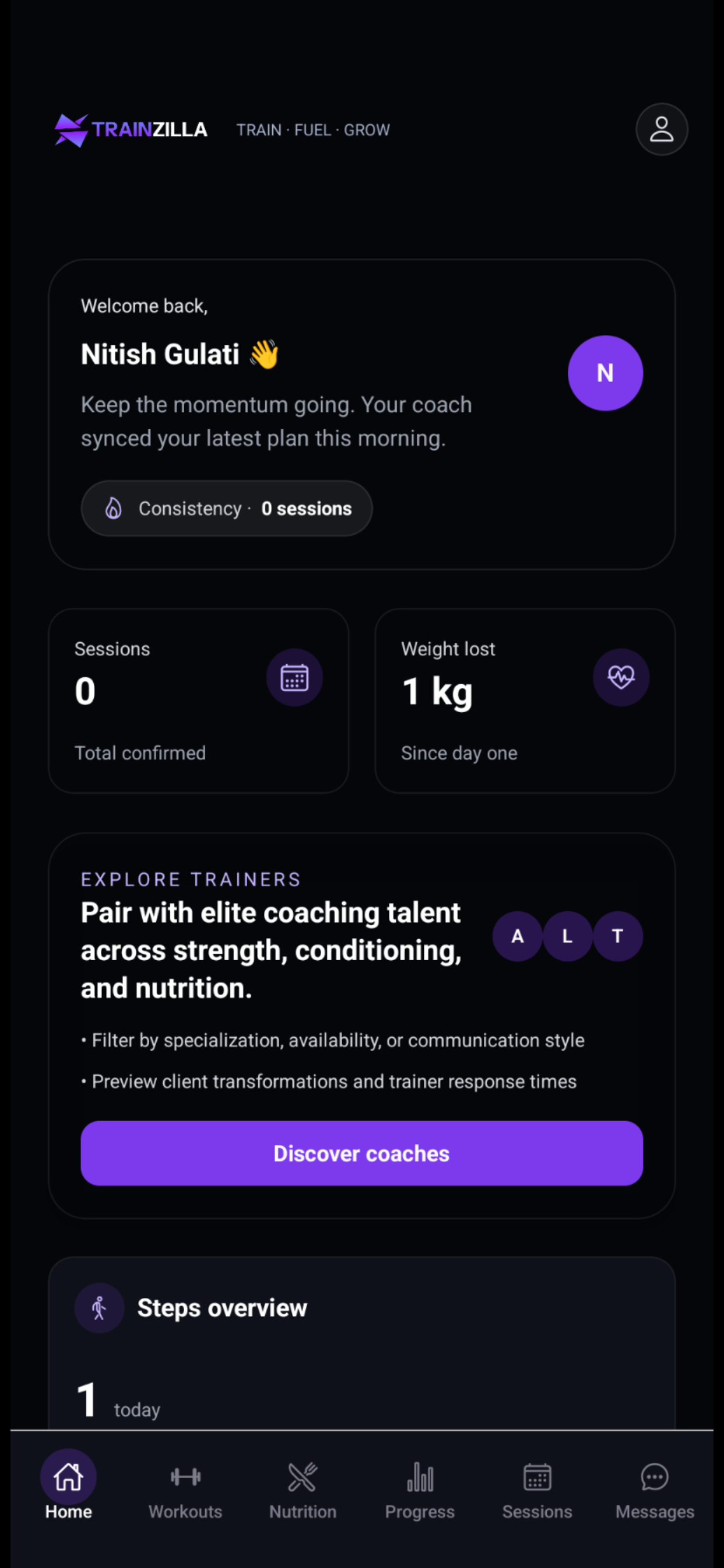Screen dimensions: 724x1568
Task: Click the heart icon on Weight lost card
Action: pos(621,677)
